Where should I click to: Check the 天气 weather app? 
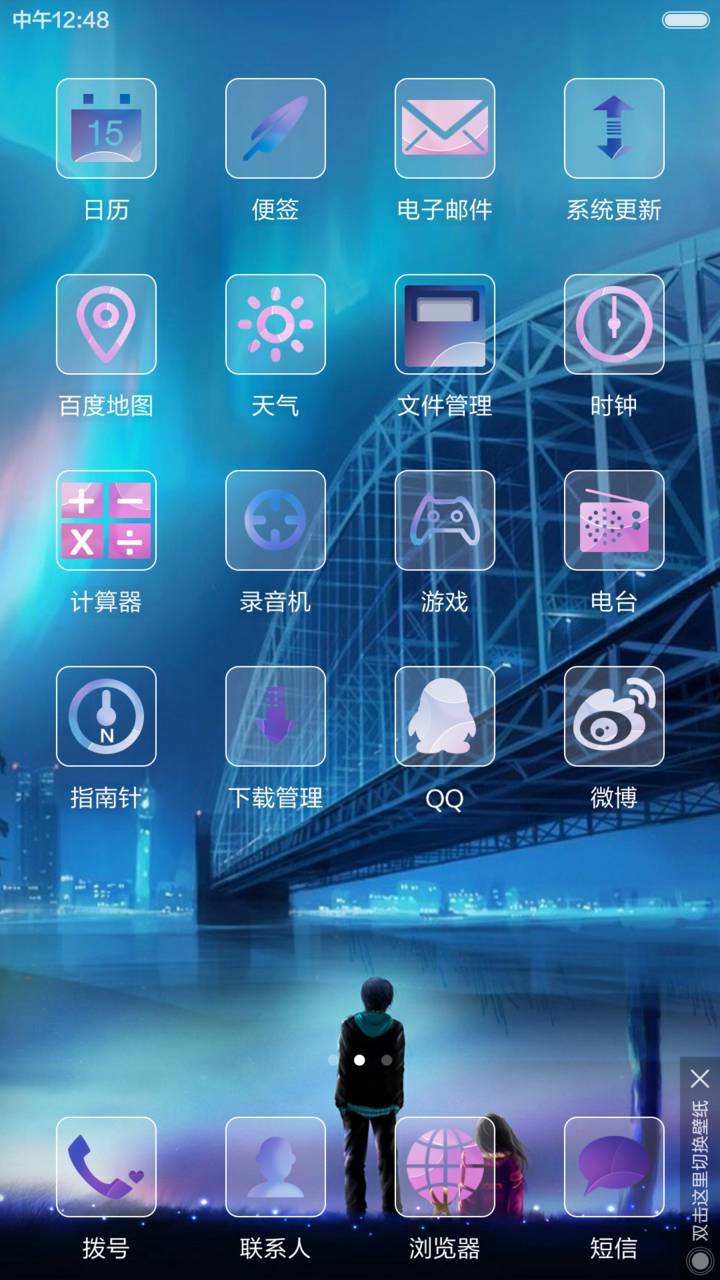275,325
